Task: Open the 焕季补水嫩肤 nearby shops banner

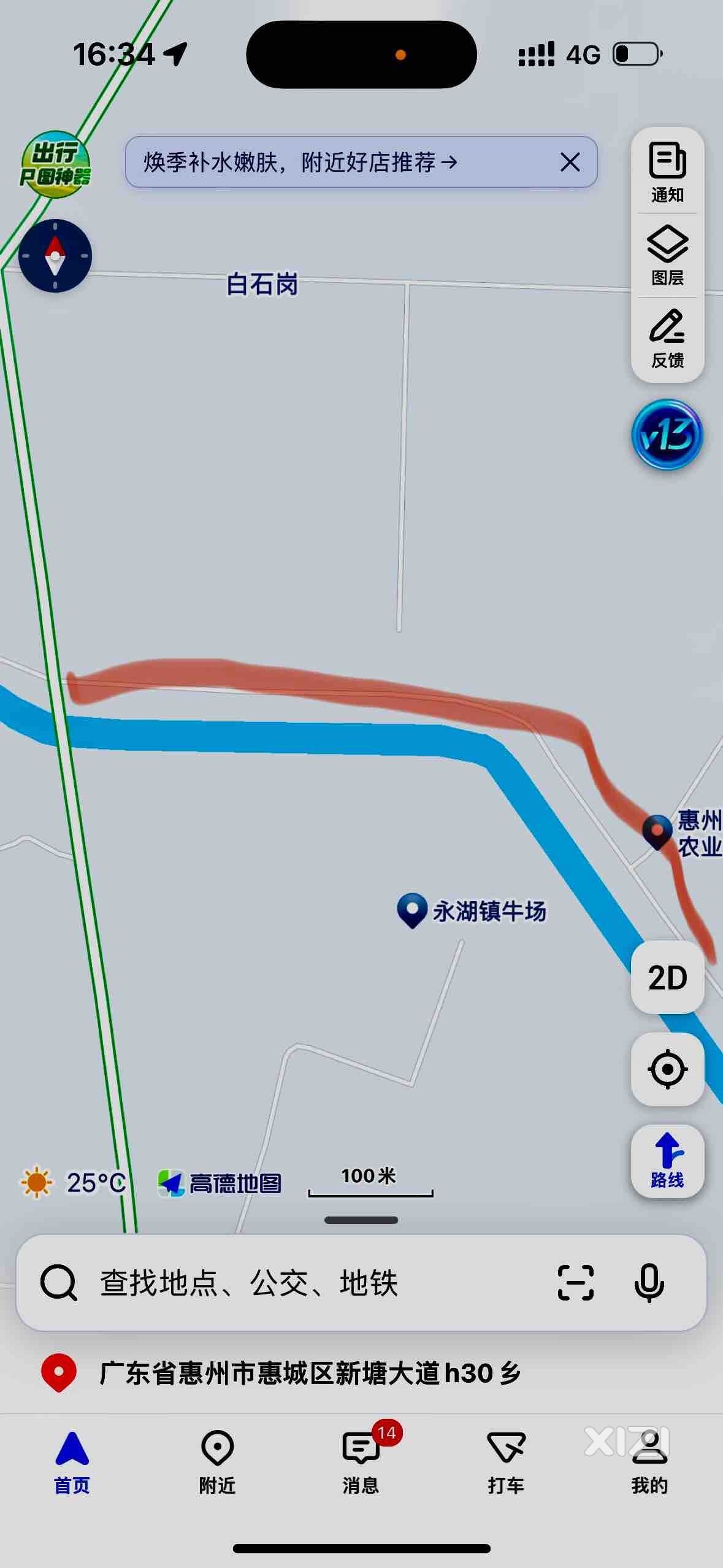Action: point(300,163)
